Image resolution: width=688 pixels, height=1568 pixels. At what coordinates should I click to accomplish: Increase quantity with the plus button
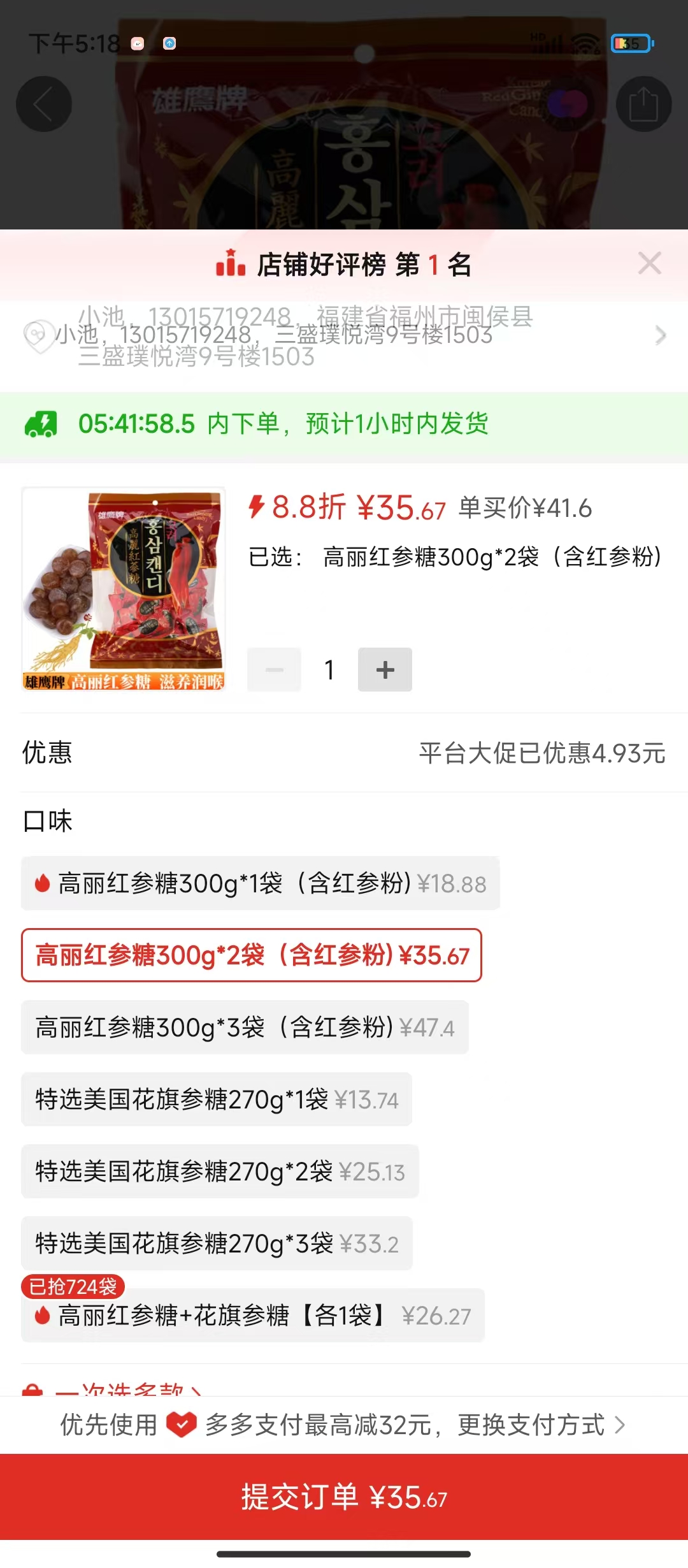click(385, 669)
